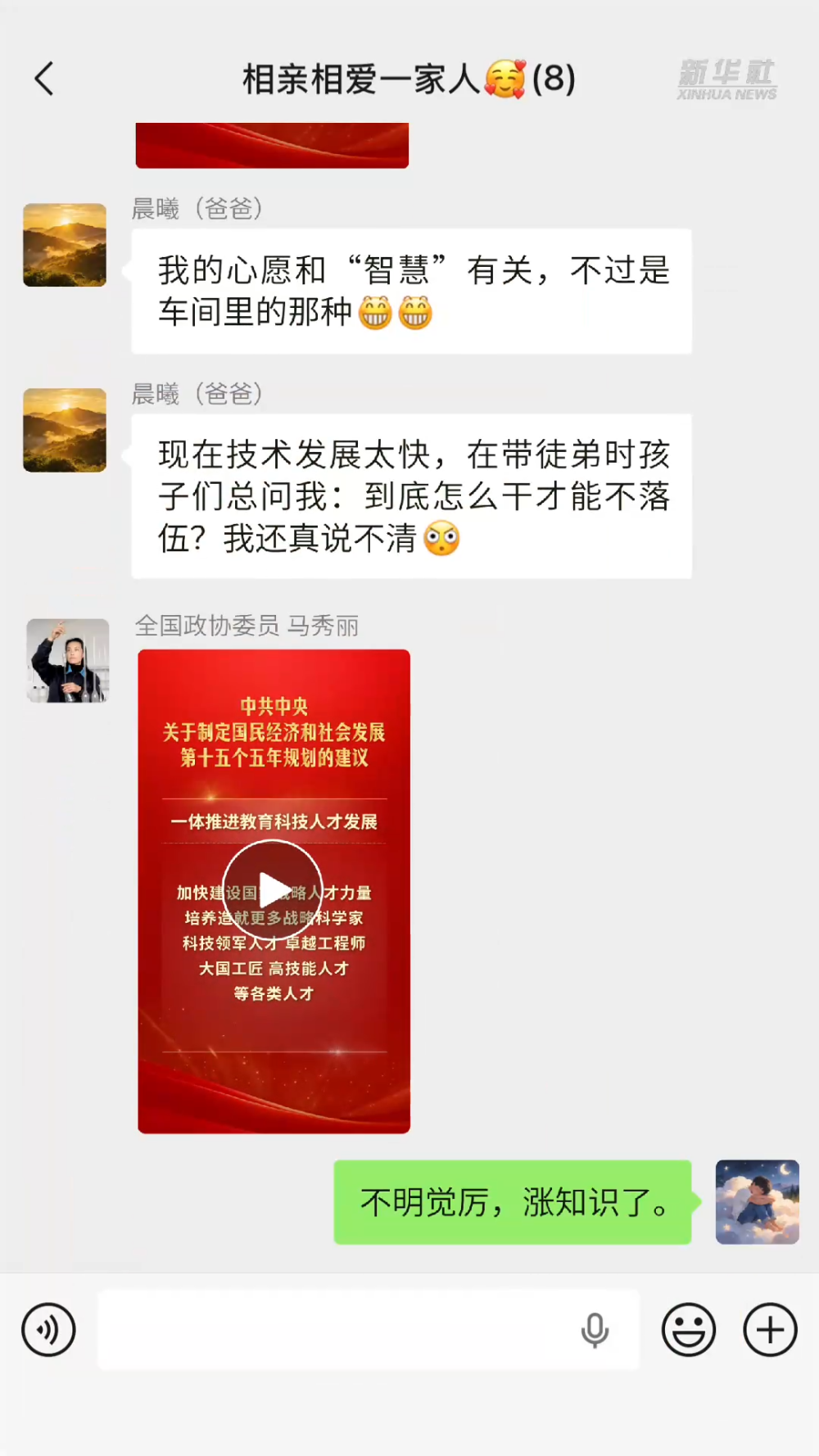Open the partly visible red video at the top
Image resolution: width=819 pixels, height=1456 pixels.
tap(272, 146)
